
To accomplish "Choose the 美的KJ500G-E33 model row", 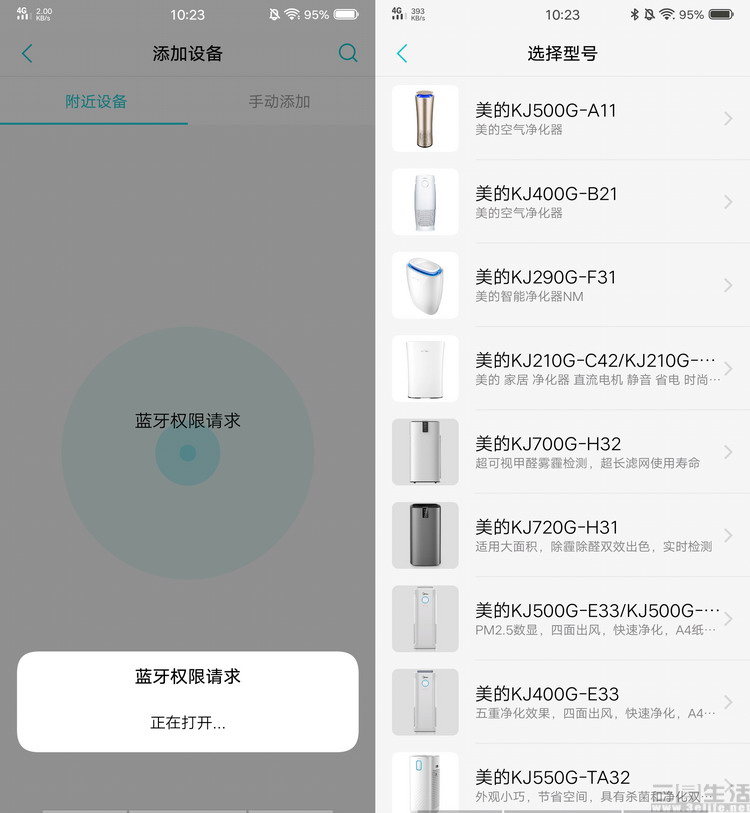I will [562, 619].
